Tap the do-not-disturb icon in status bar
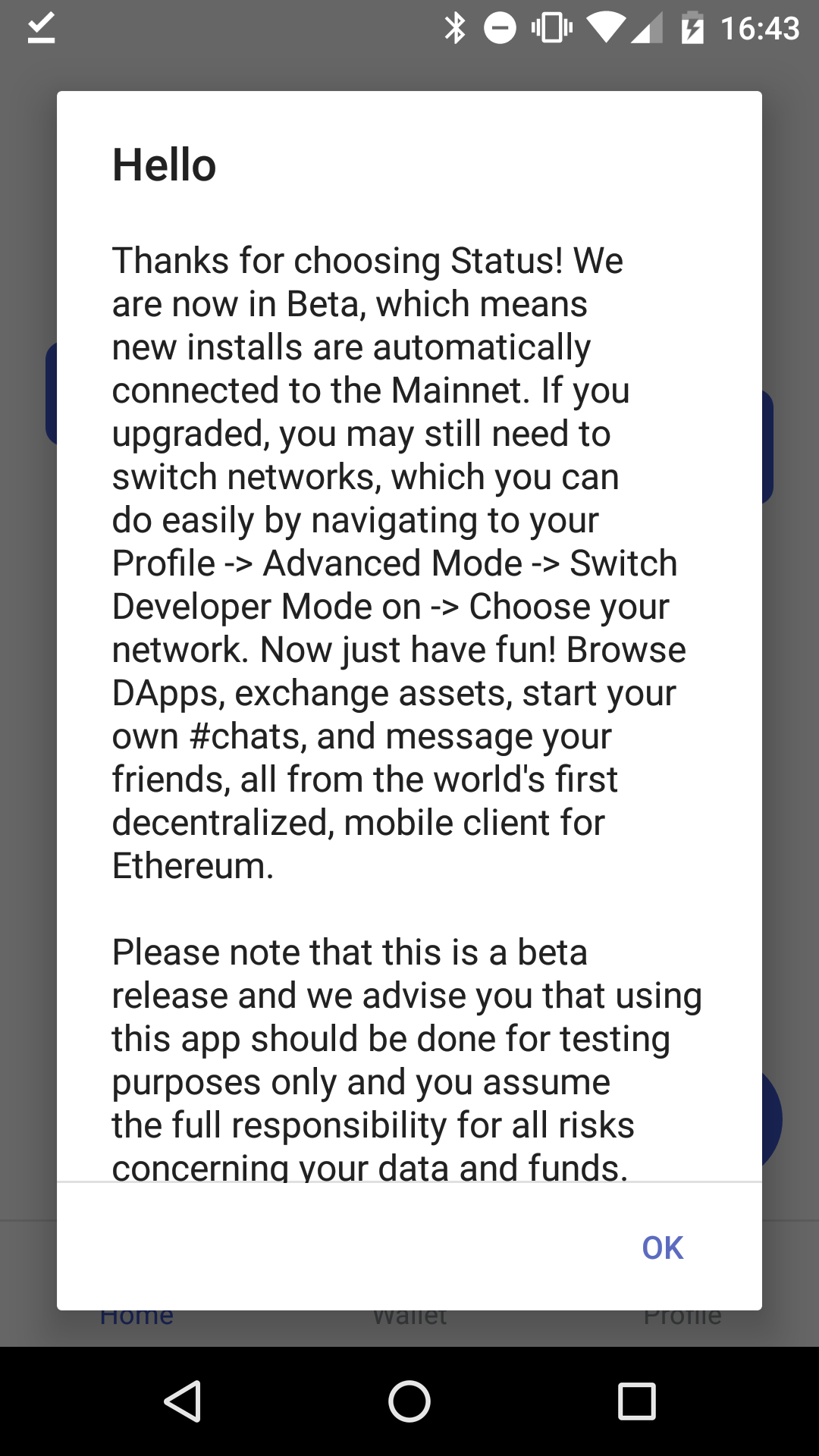The height and width of the screenshot is (1456, 819). click(x=500, y=28)
